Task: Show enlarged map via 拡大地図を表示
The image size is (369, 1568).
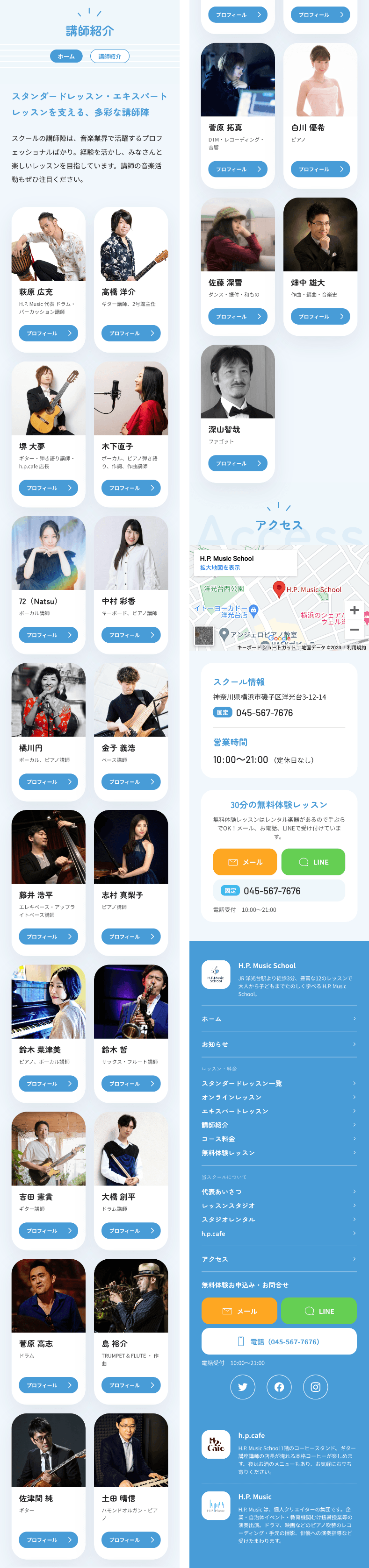Action: click(x=219, y=568)
